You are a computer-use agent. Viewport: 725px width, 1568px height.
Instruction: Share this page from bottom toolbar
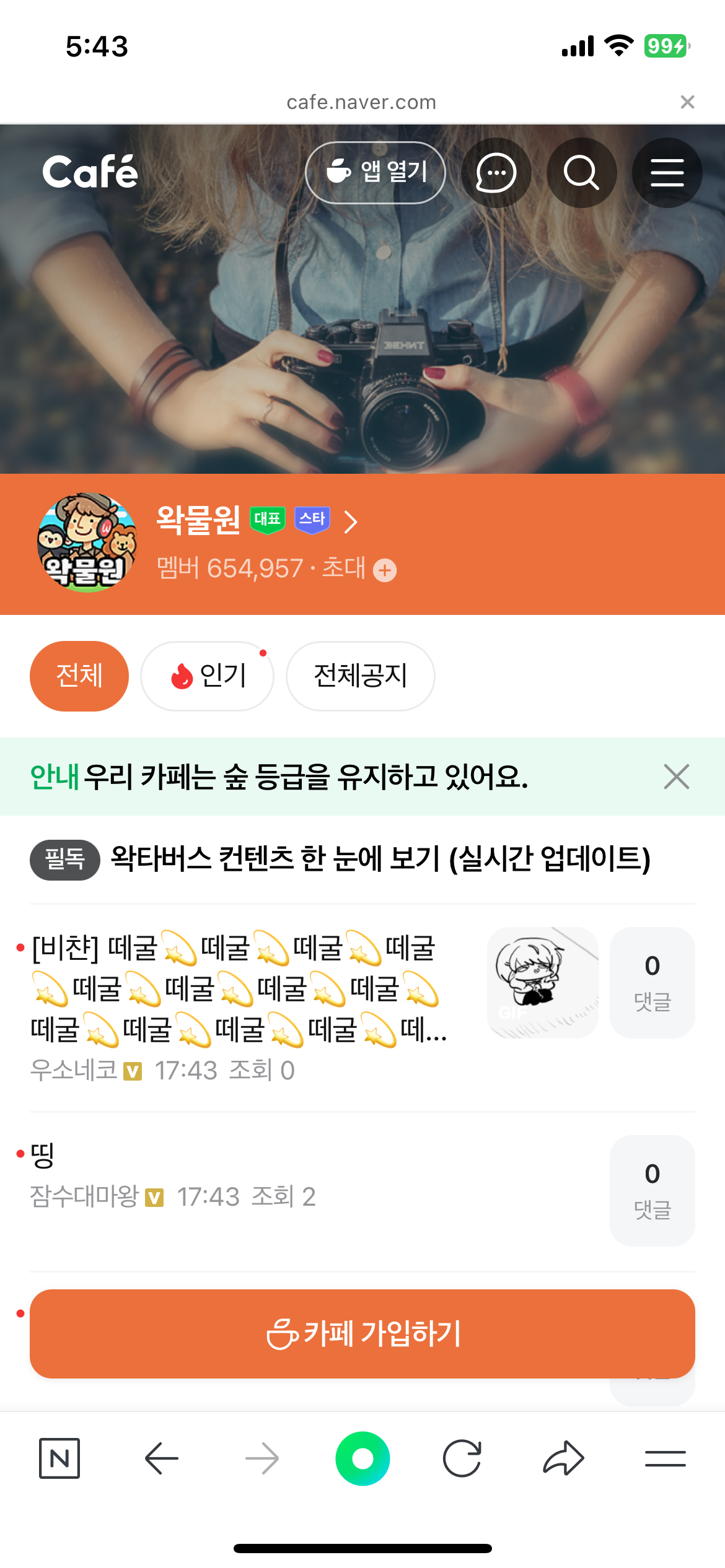click(x=563, y=1458)
